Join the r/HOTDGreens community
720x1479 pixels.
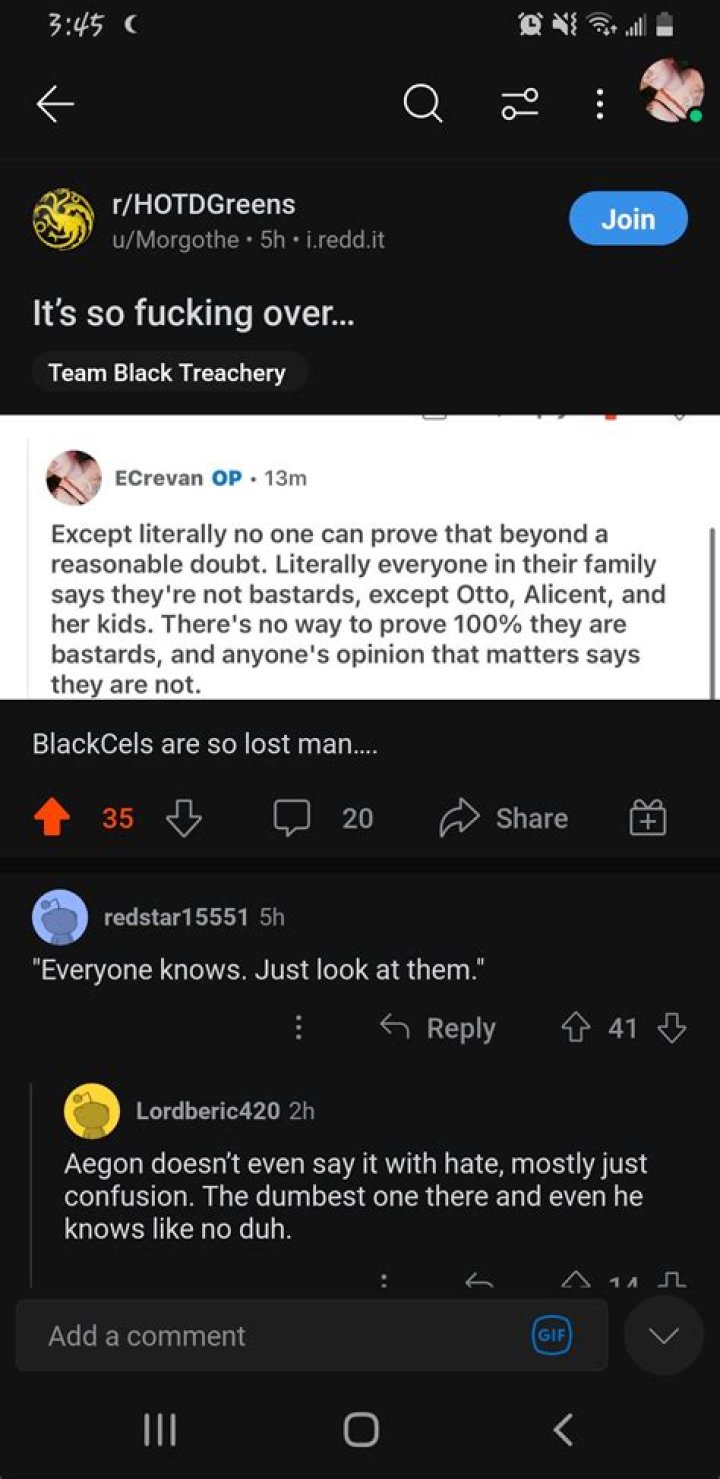click(x=628, y=219)
